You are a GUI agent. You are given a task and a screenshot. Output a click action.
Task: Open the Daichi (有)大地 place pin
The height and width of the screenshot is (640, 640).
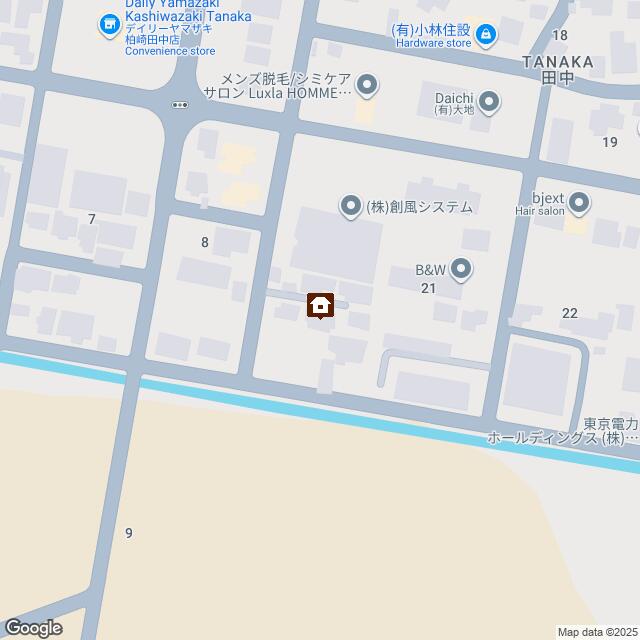489,100
